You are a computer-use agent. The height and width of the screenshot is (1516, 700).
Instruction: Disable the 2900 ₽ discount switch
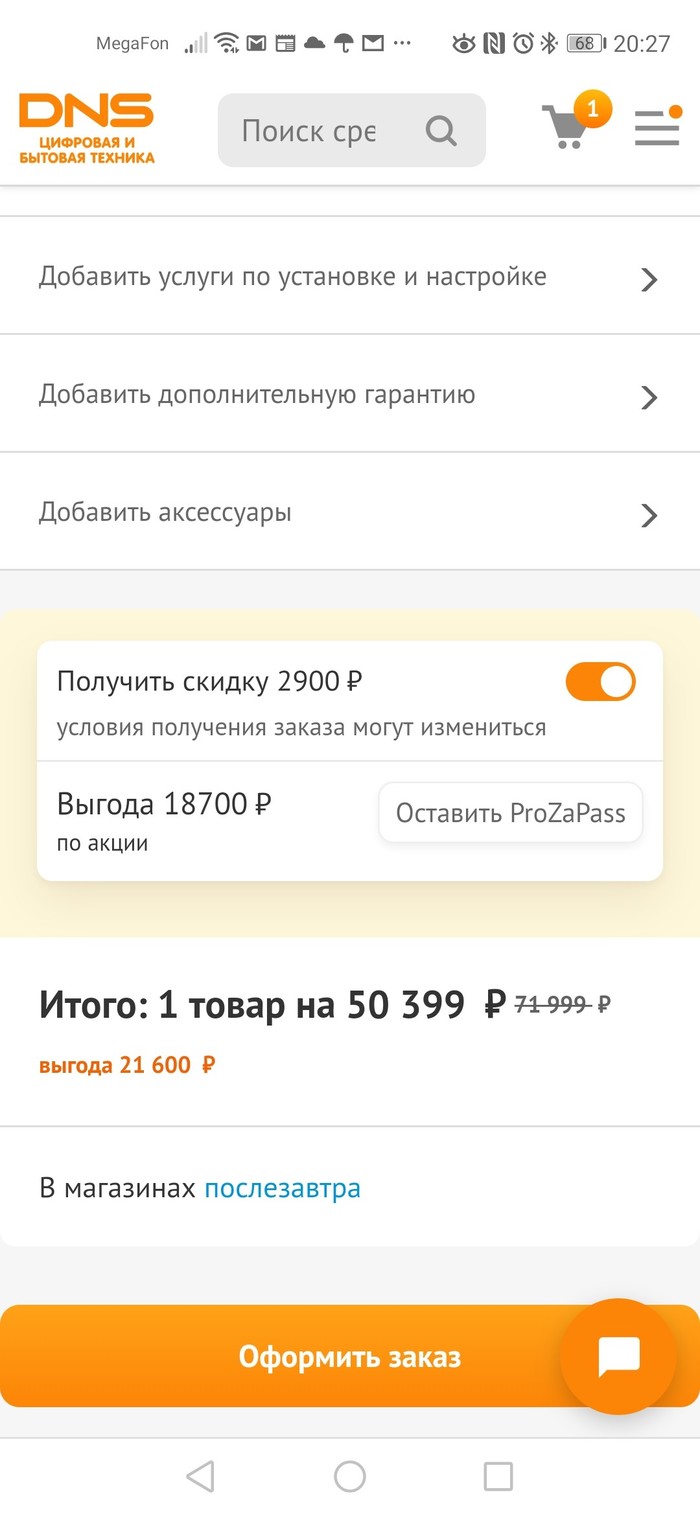[600, 682]
